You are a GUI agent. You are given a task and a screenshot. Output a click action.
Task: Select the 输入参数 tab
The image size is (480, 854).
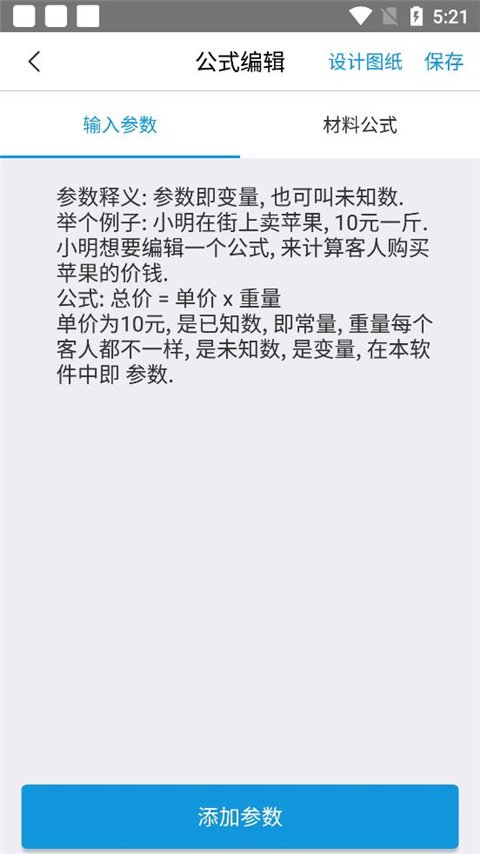point(120,125)
